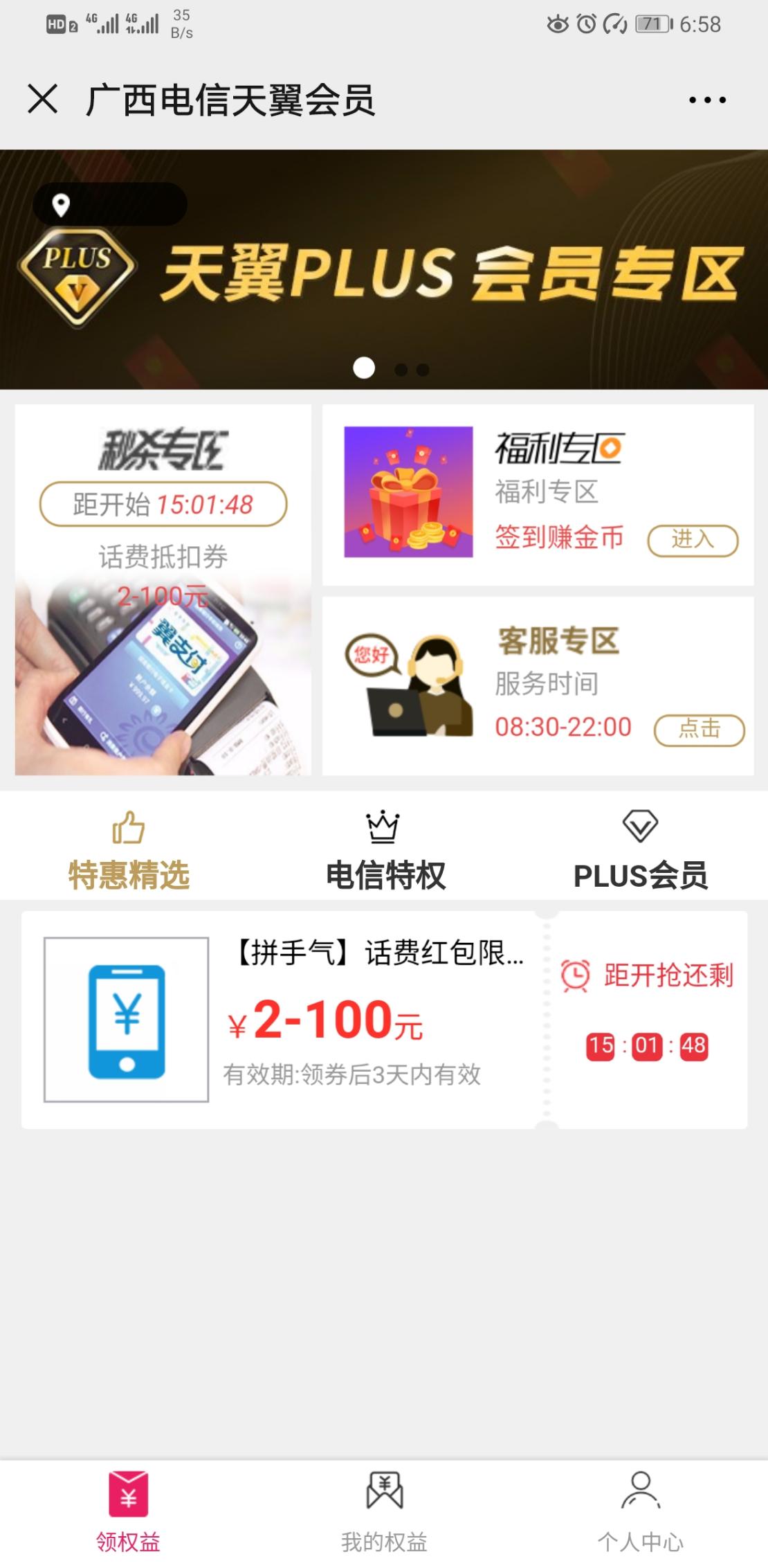Jump to the second banner page dot
Viewport: 768px width, 1568px height.
pyautogui.click(x=401, y=370)
